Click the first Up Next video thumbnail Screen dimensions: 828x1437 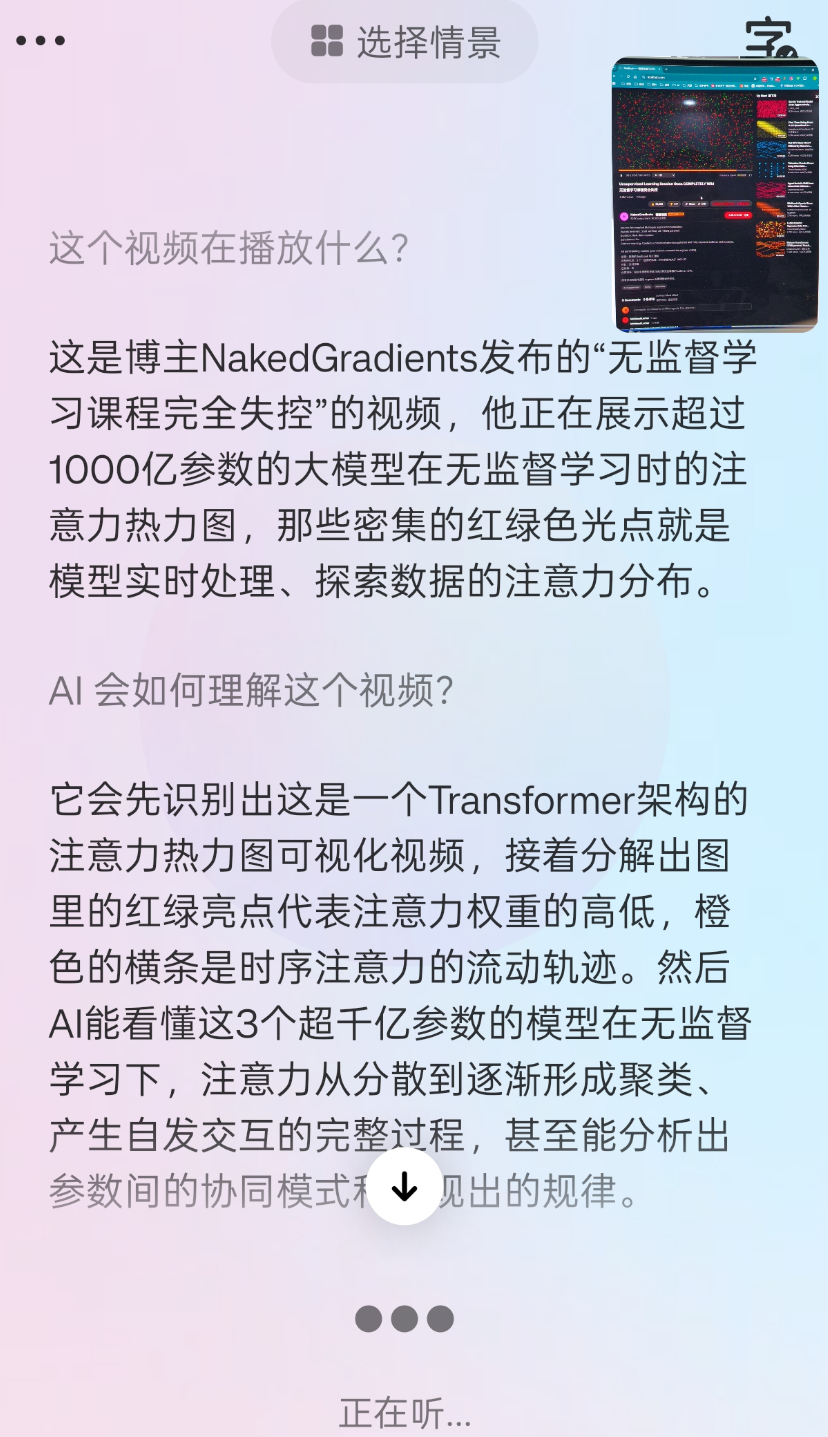[x=771, y=107]
